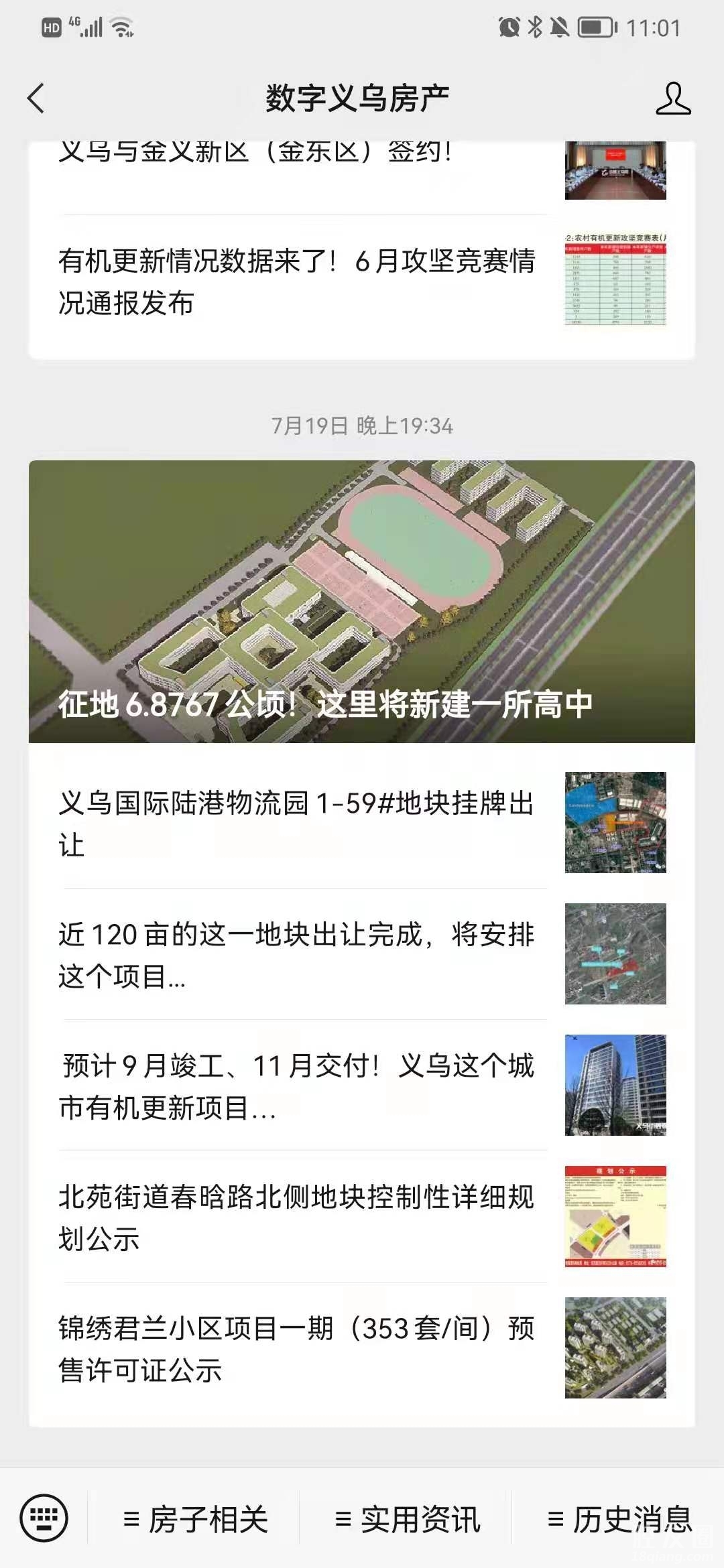
Task: Open 义乌国际陆港物流园1-59#地块 article
Action: pos(296,823)
